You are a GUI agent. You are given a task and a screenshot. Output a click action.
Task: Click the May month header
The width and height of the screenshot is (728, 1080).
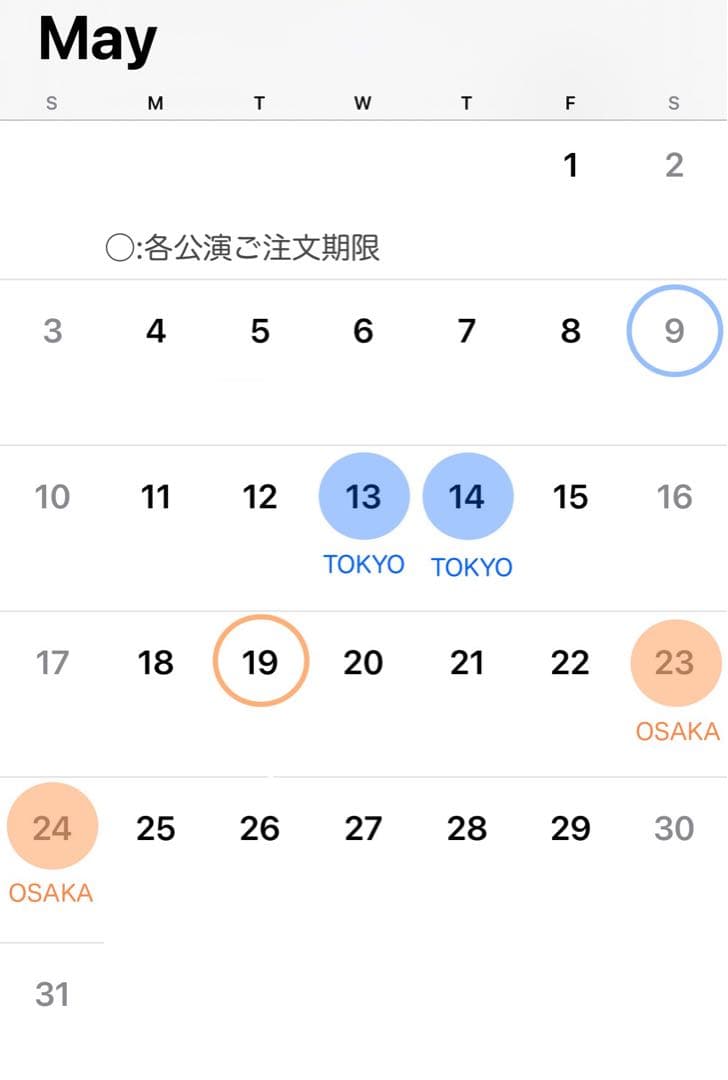click(x=96, y=39)
